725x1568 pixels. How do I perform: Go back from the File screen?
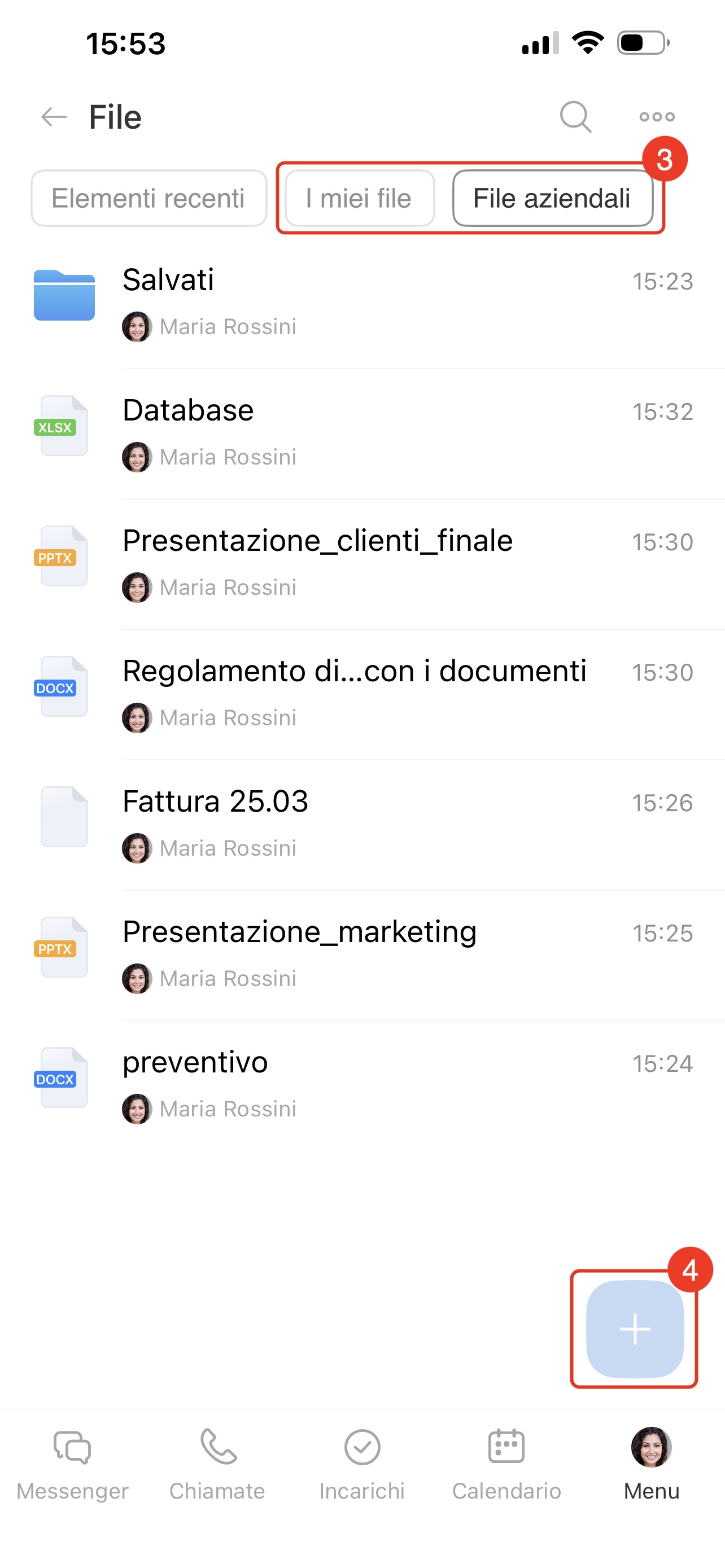pyautogui.click(x=54, y=117)
